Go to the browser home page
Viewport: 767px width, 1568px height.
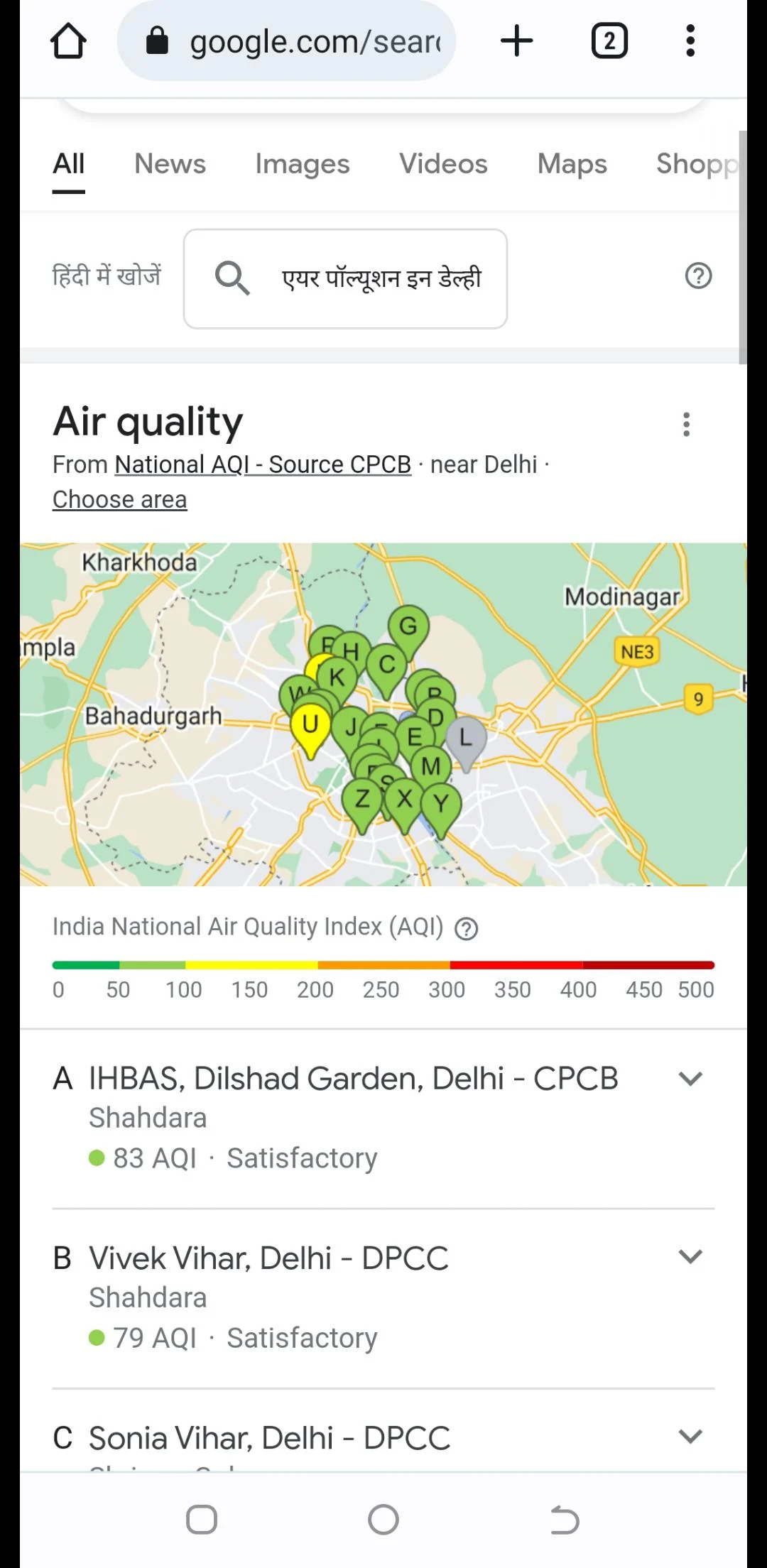(x=68, y=41)
